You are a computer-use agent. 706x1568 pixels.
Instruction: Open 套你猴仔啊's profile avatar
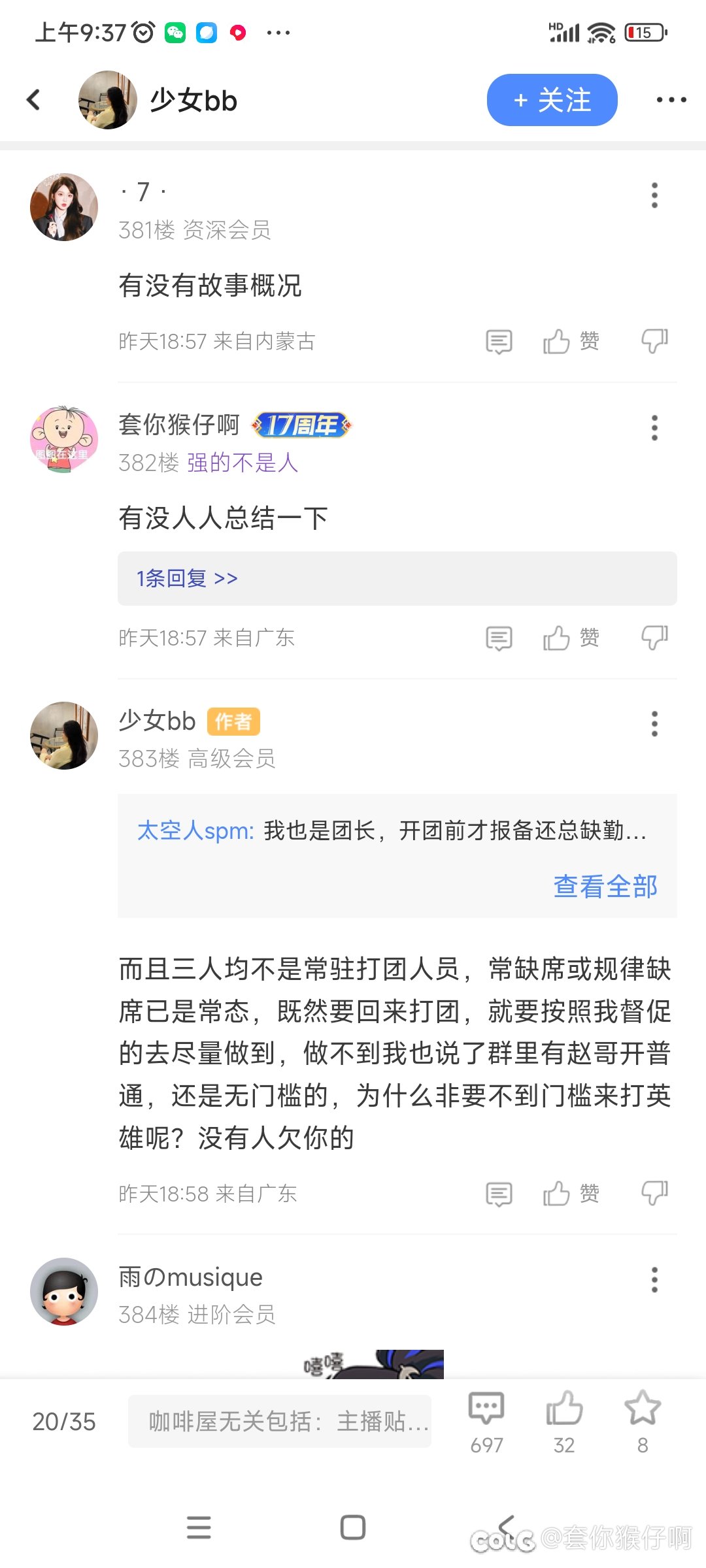64,439
